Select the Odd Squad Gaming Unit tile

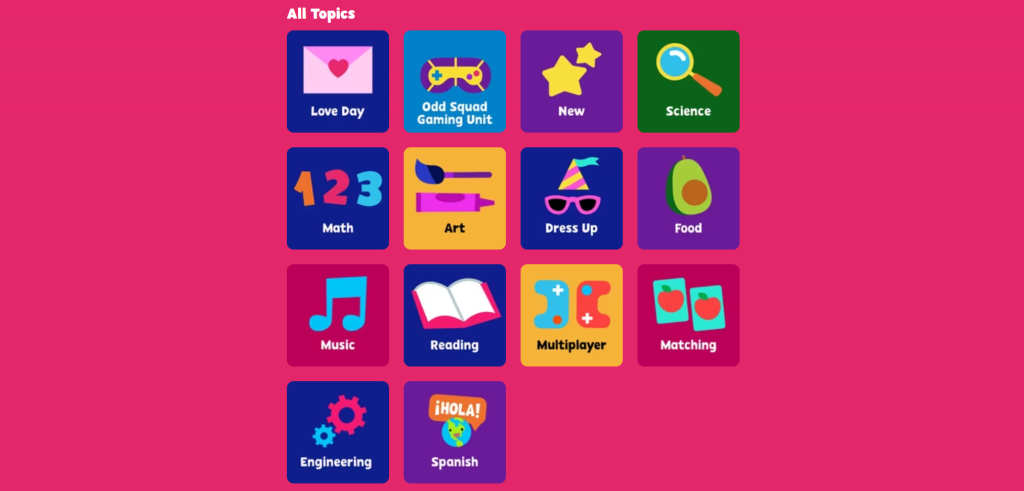(454, 81)
